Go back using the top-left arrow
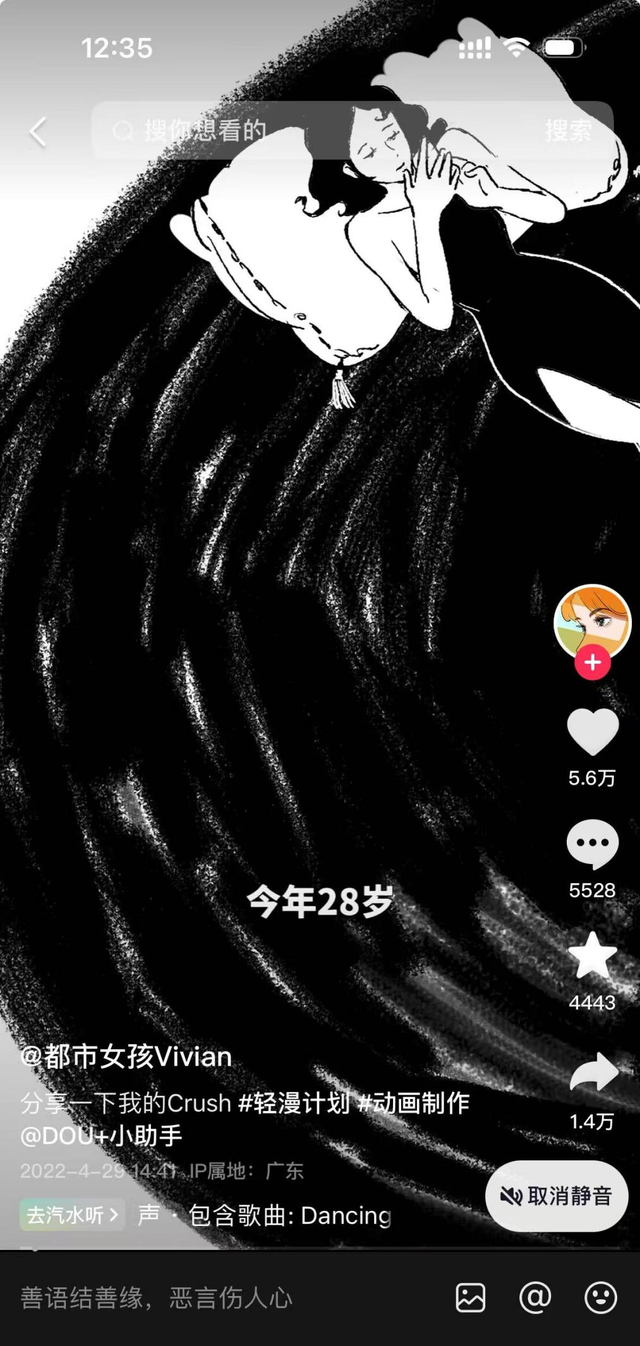640x1346 pixels. click(x=38, y=131)
